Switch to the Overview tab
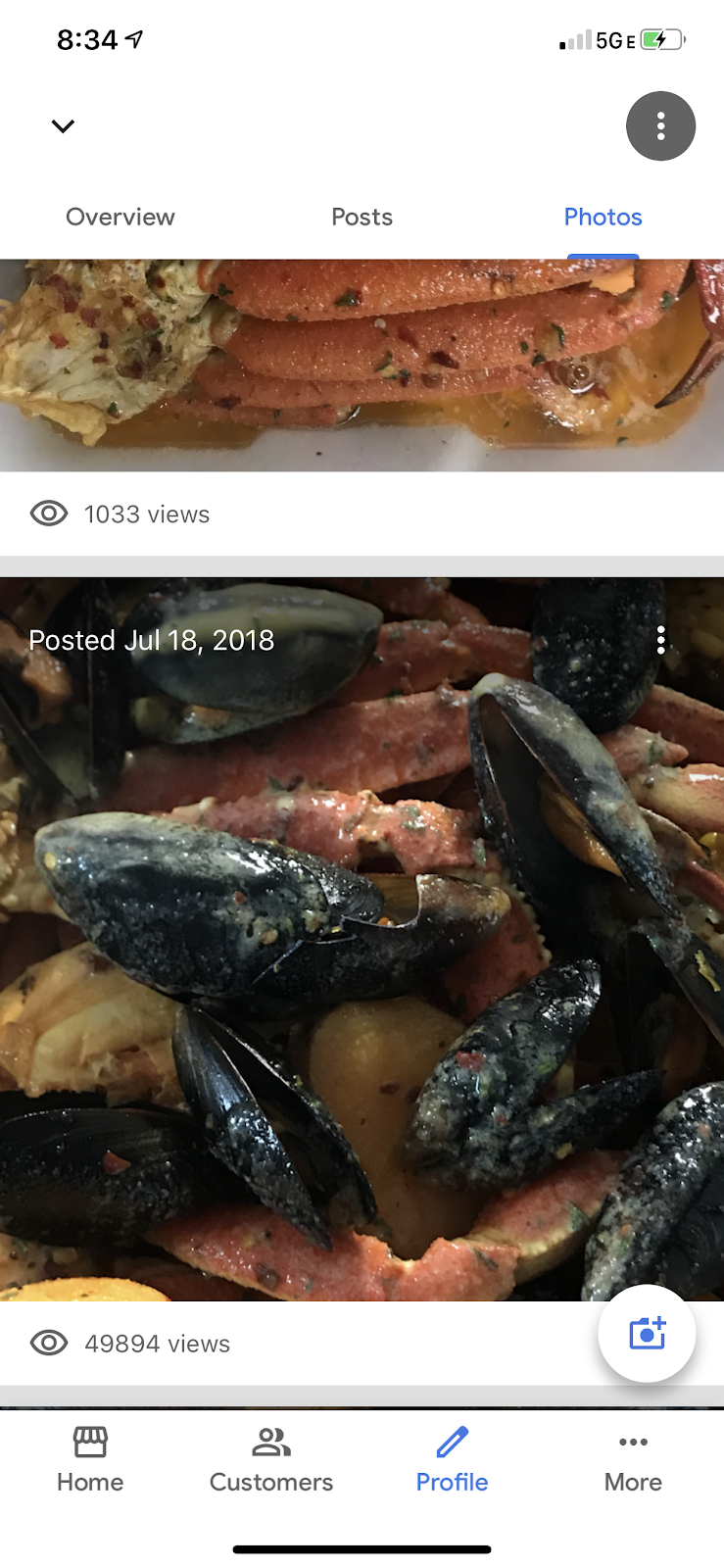Viewport: 724px width, 1568px height. pyautogui.click(x=121, y=217)
